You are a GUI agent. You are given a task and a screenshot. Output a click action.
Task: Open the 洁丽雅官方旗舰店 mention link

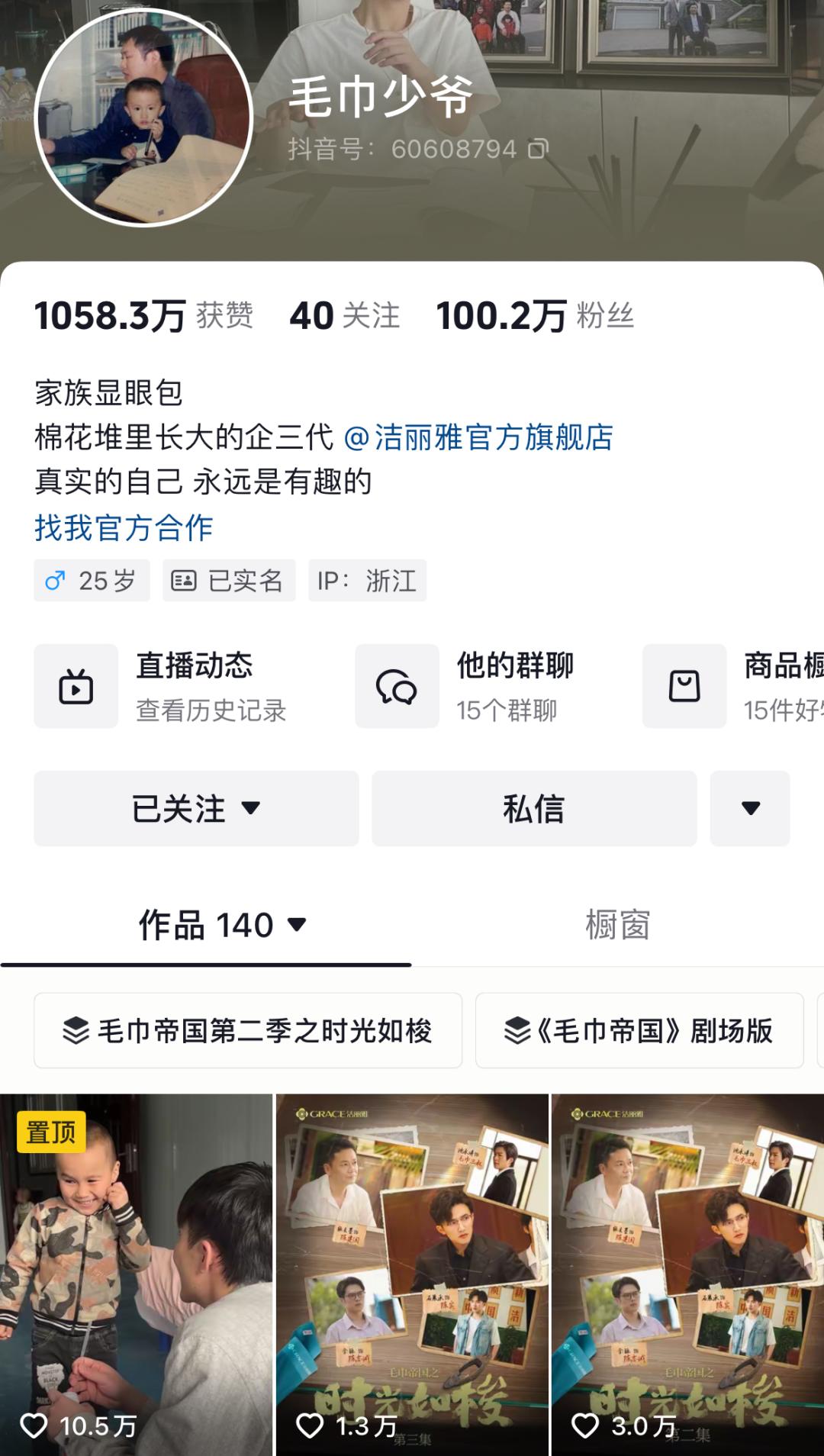coord(478,437)
